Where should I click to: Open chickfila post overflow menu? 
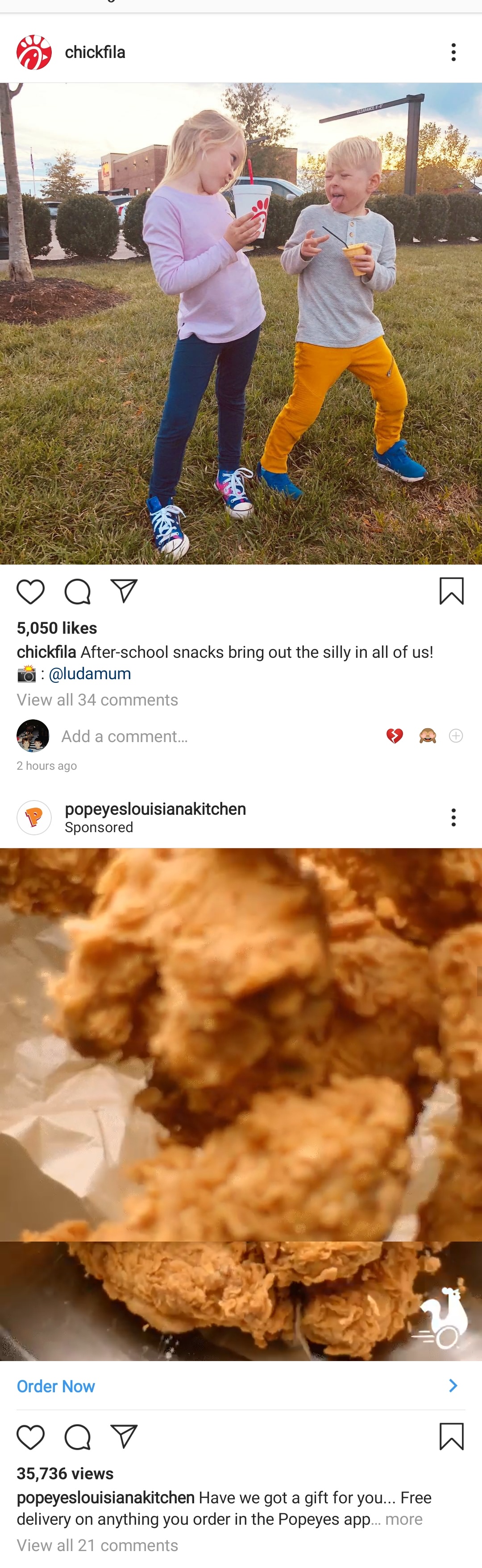click(x=453, y=52)
